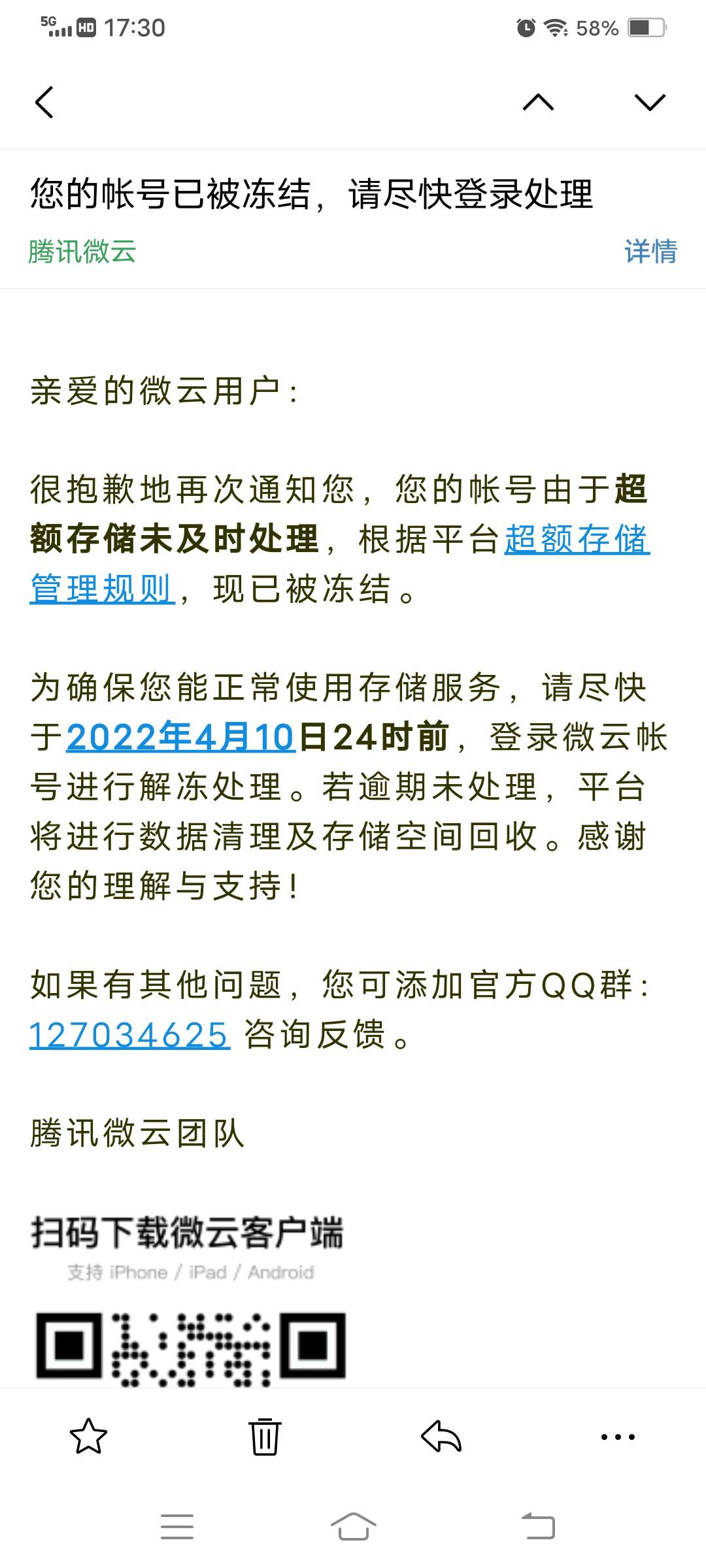Open 详情 sender details
This screenshot has height=1568, width=706.
tap(650, 252)
